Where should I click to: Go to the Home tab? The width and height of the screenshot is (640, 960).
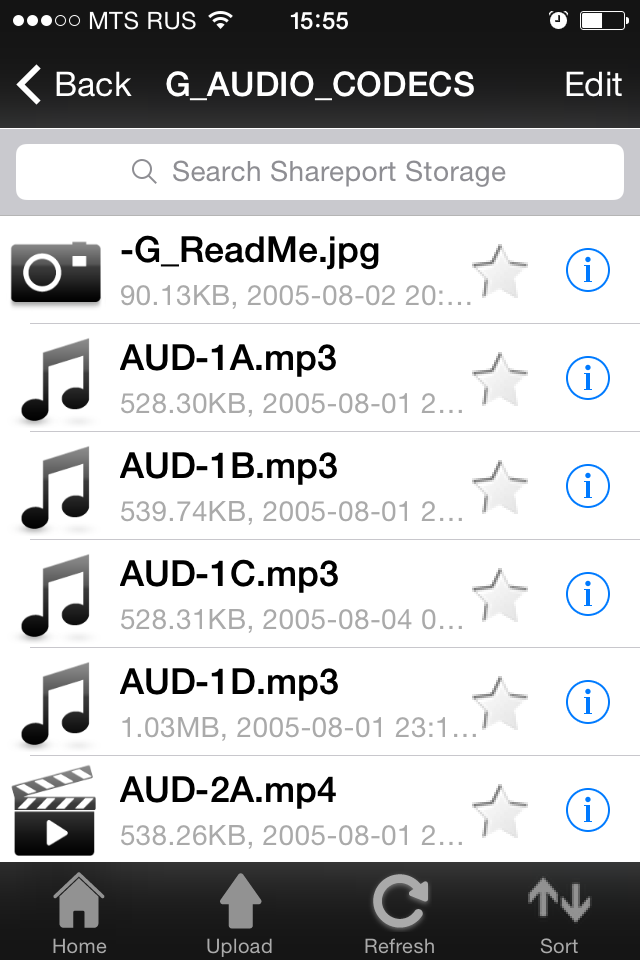pyautogui.click(x=80, y=912)
